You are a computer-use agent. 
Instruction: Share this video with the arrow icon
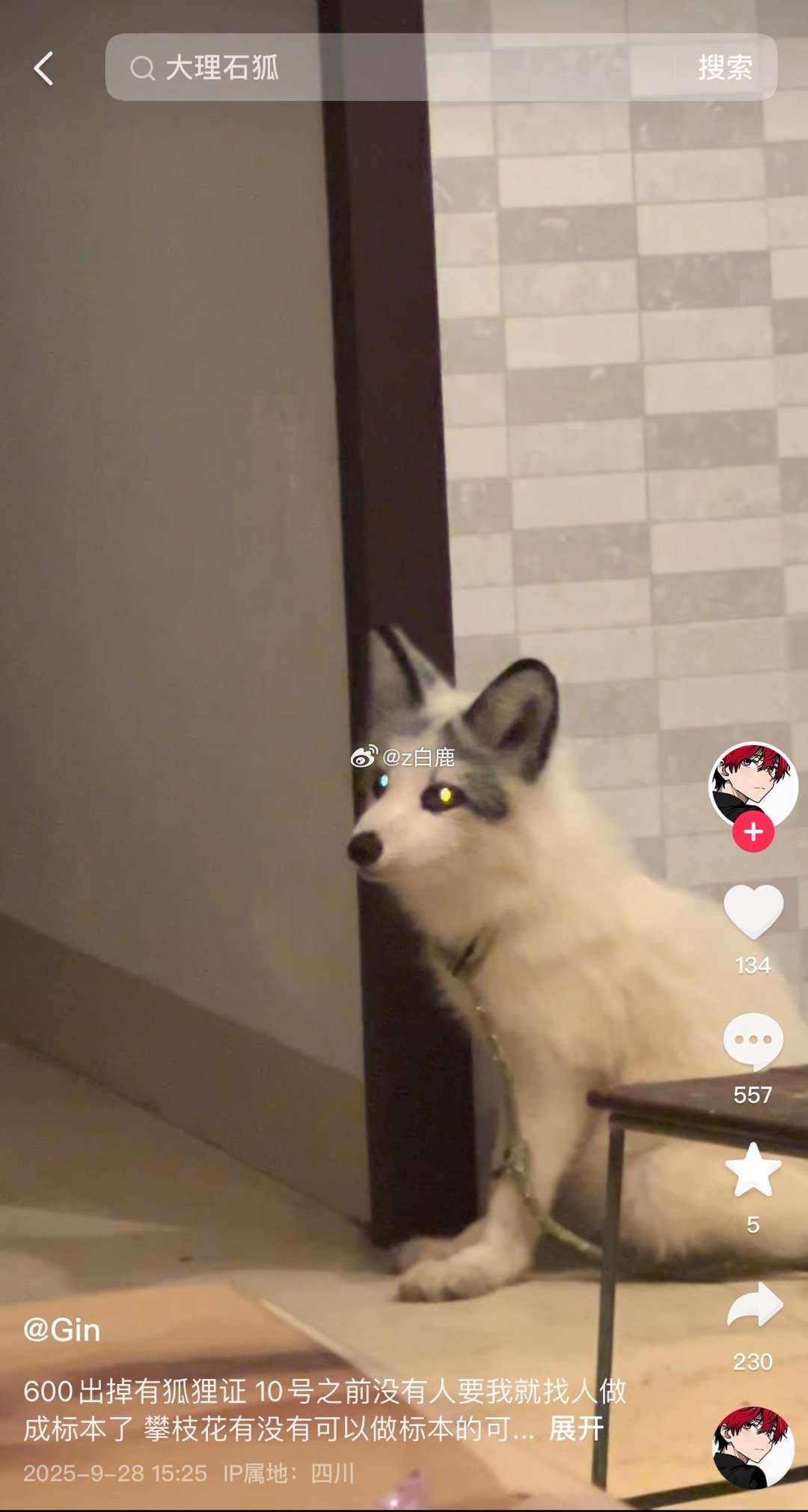pos(753,1306)
